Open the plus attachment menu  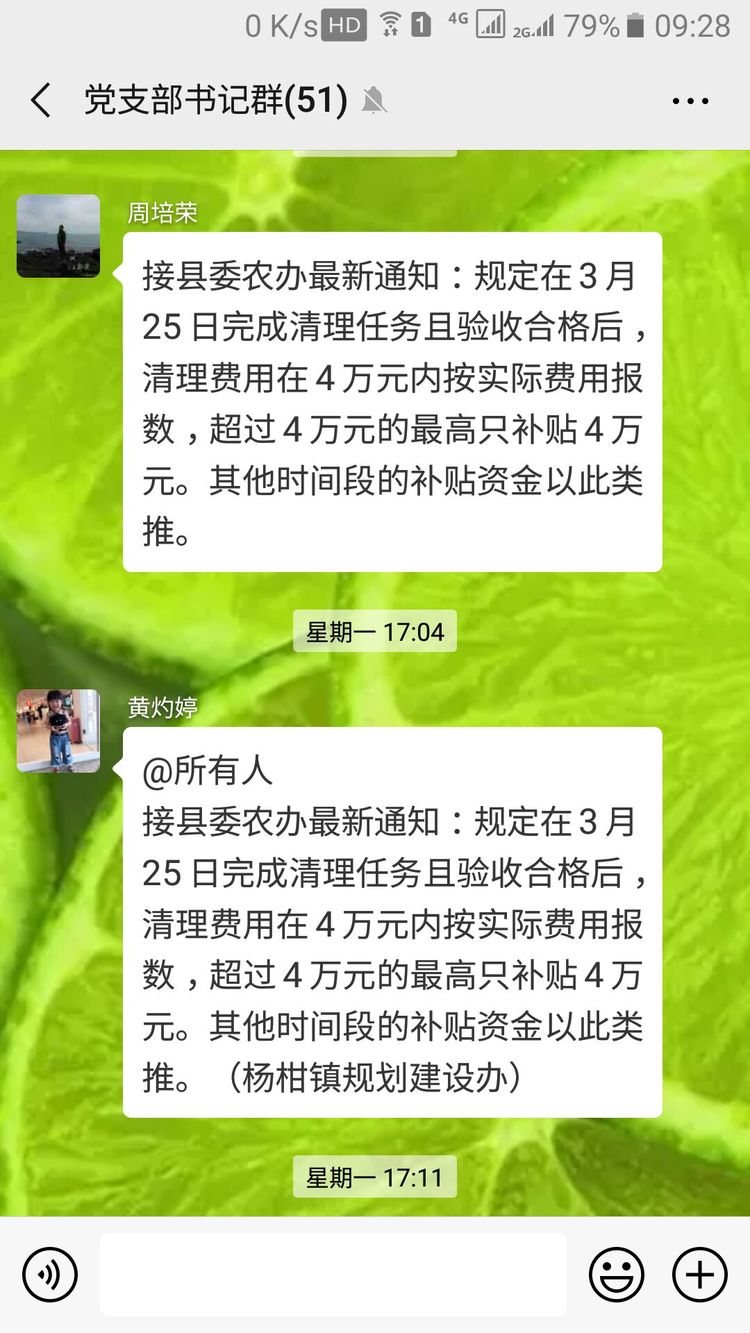click(699, 1275)
